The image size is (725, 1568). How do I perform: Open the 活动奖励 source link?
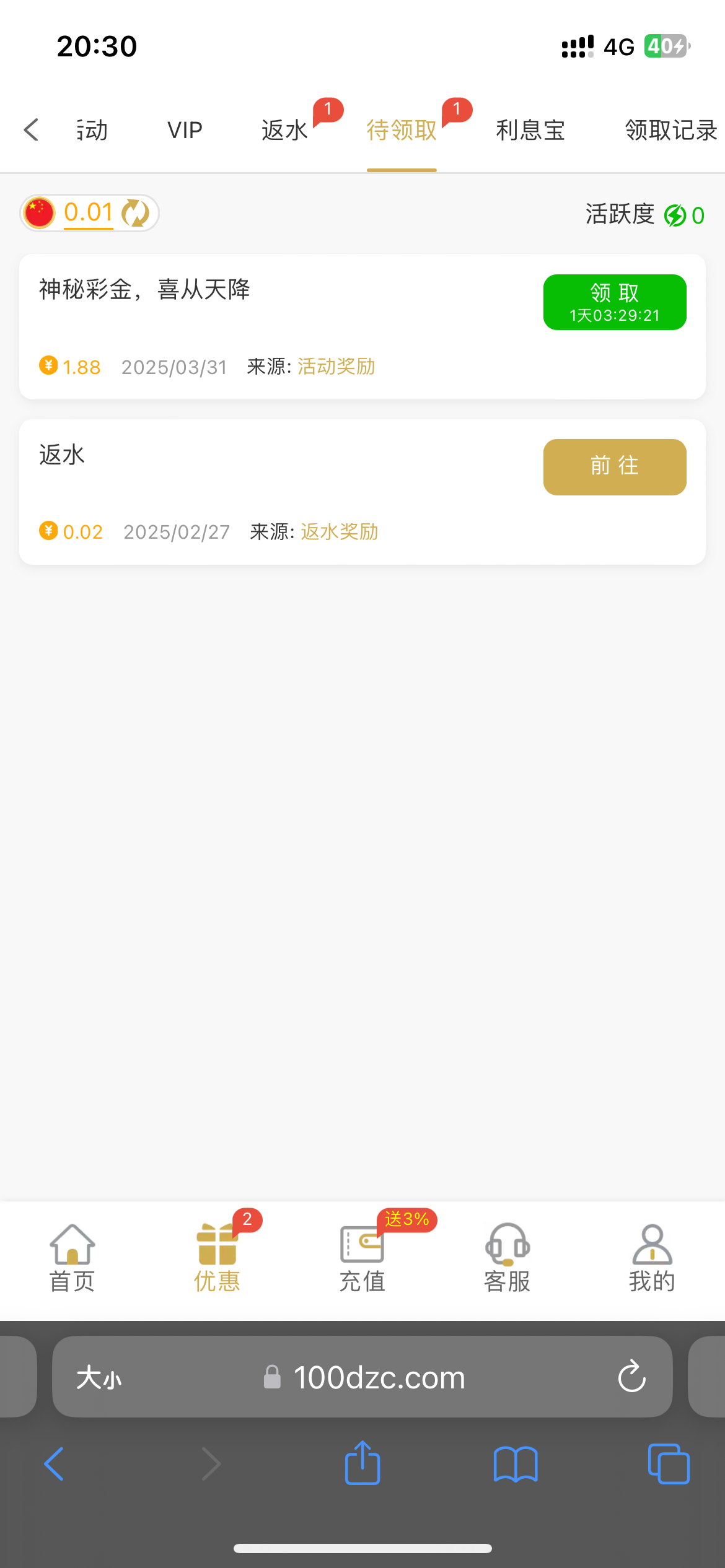pos(336,367)
